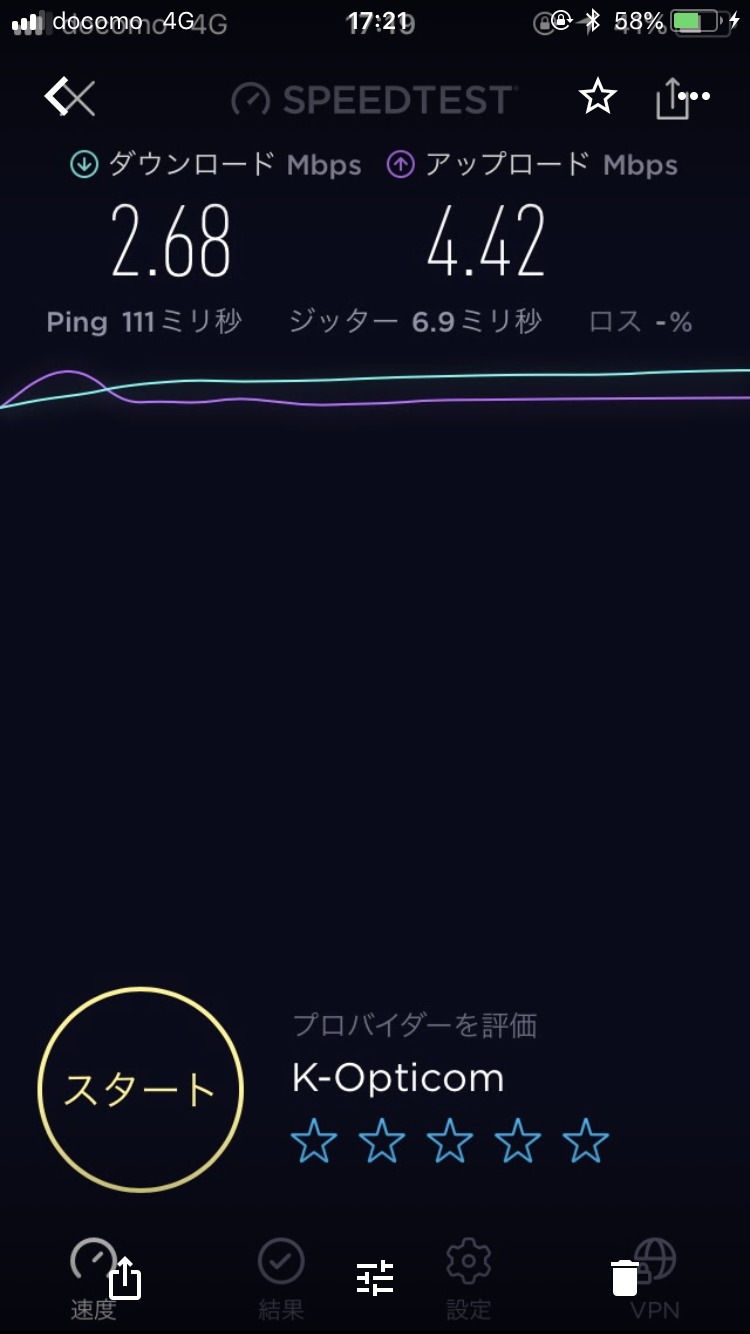Go back using the white arrow

point(56,96)
